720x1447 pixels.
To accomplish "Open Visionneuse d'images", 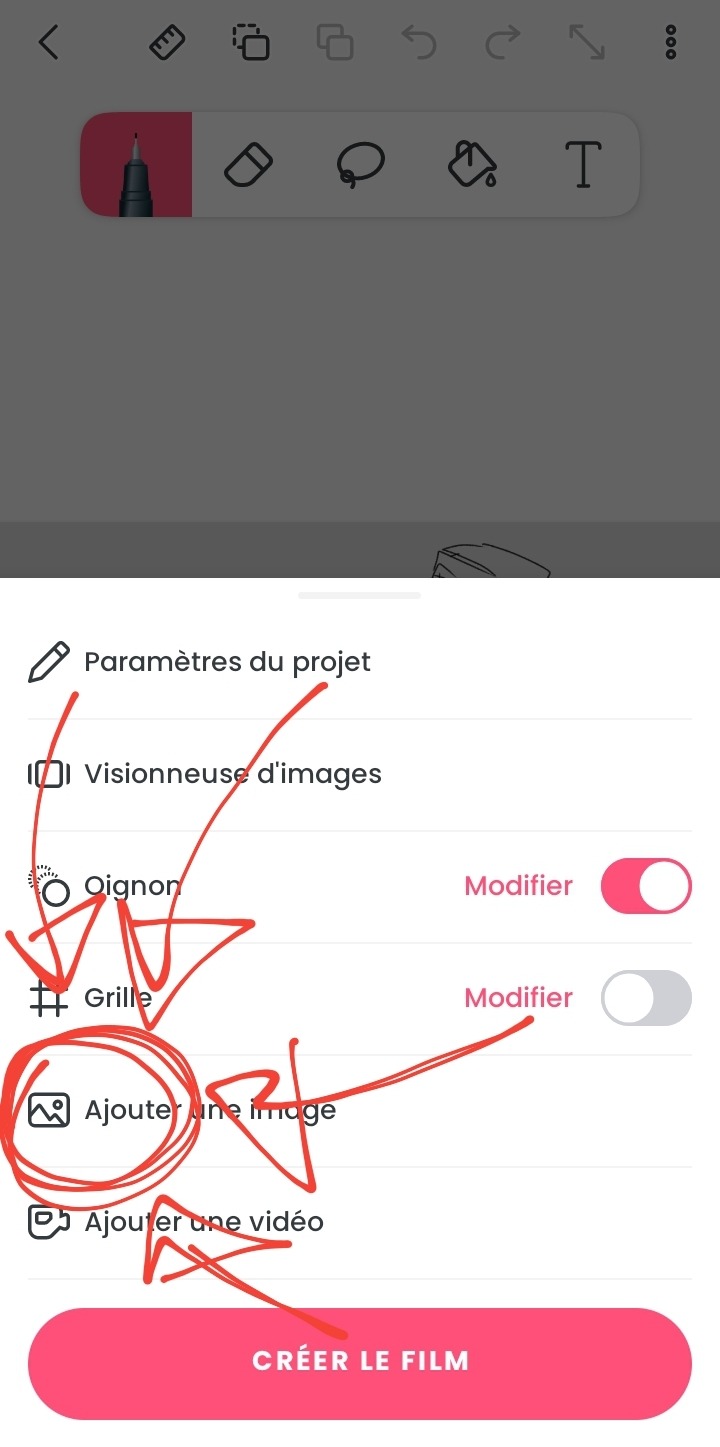I will pos(232,774).
